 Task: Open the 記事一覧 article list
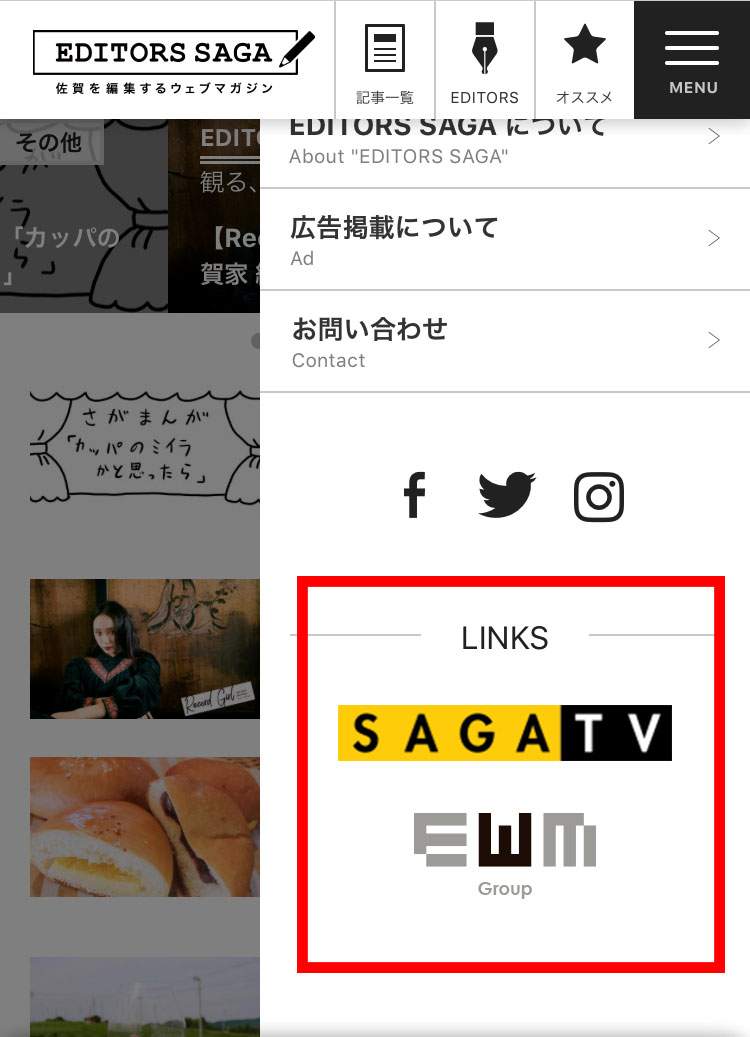[x=385, y=60]
